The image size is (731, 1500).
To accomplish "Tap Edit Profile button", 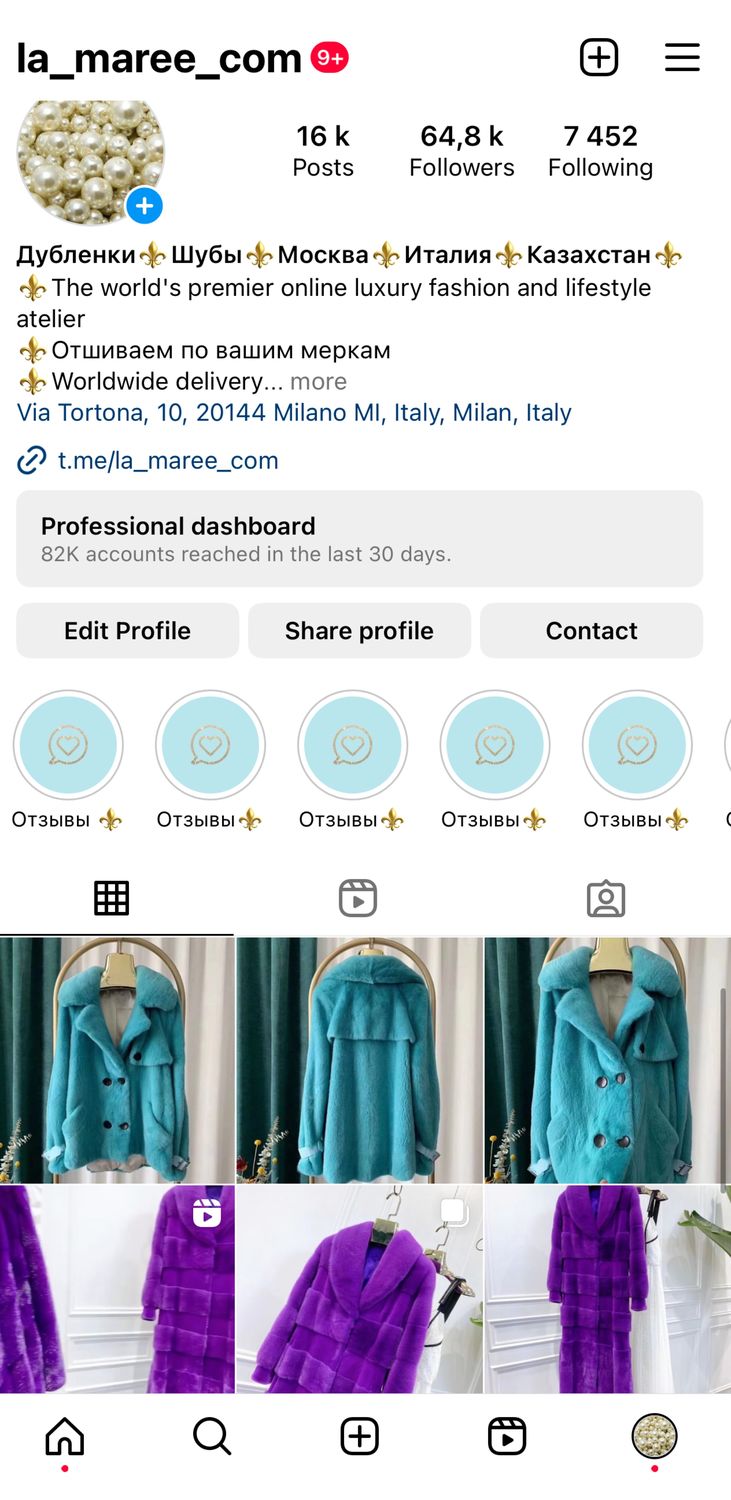I will pyautogui.click(x=127, y=630).
